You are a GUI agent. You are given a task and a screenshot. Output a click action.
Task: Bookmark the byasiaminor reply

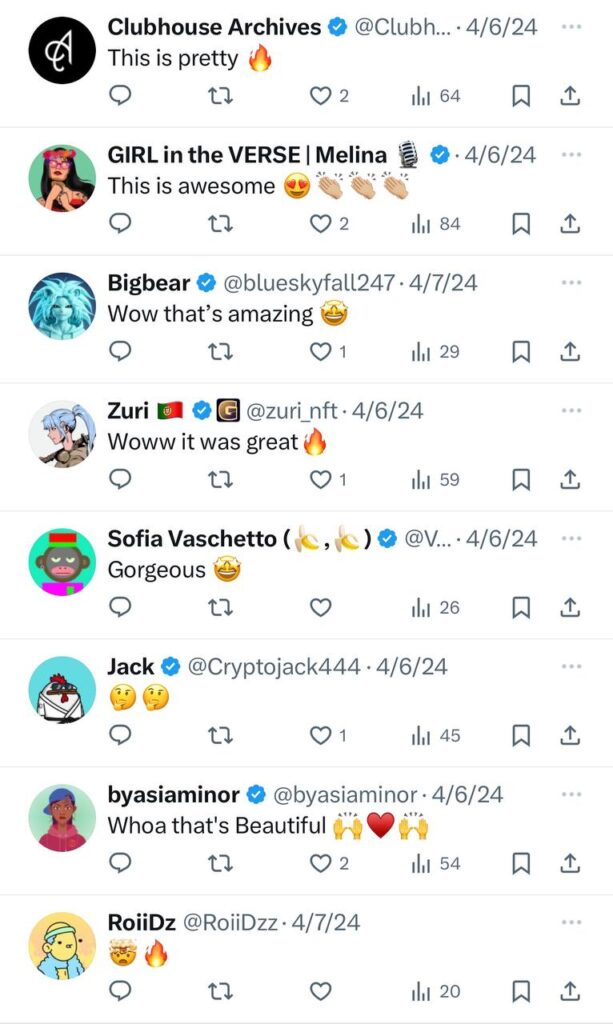521,863
